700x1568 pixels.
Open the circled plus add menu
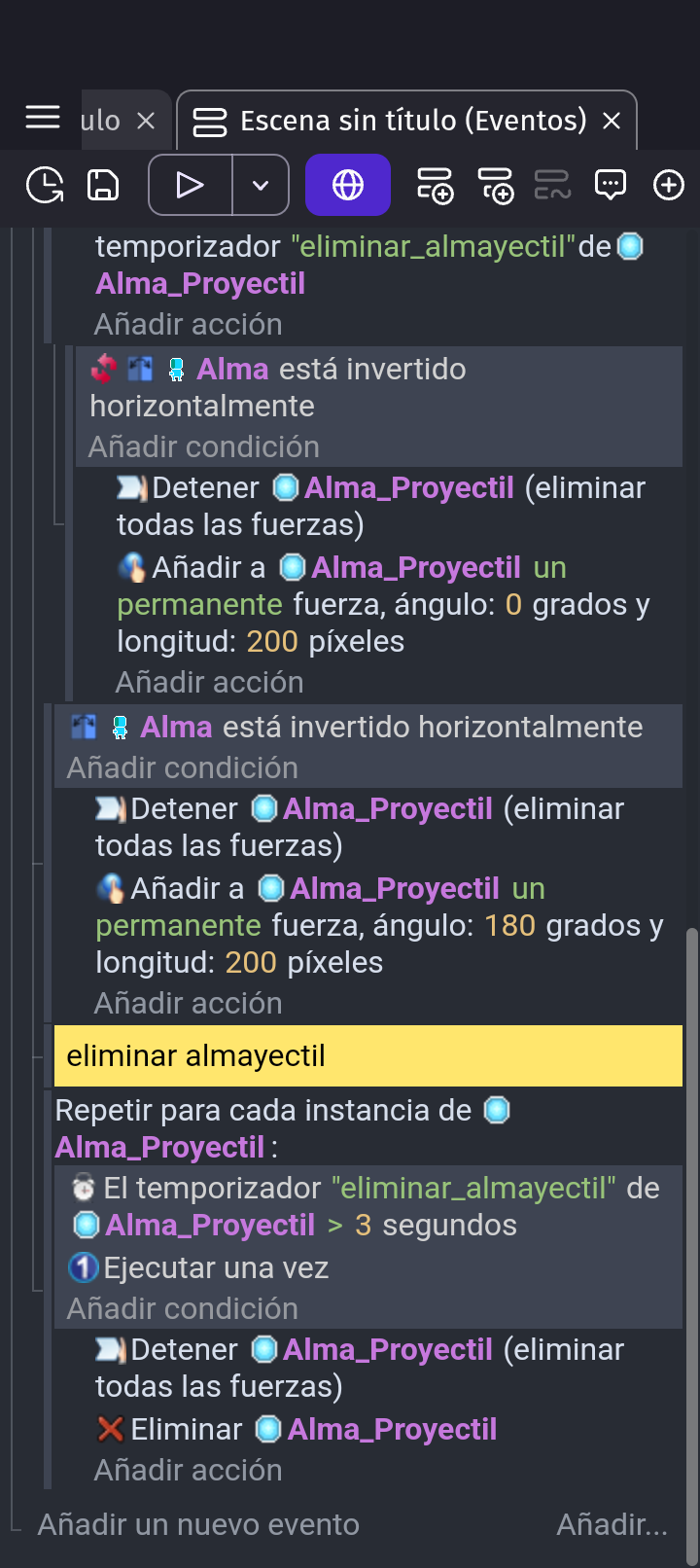pos(669,185)
